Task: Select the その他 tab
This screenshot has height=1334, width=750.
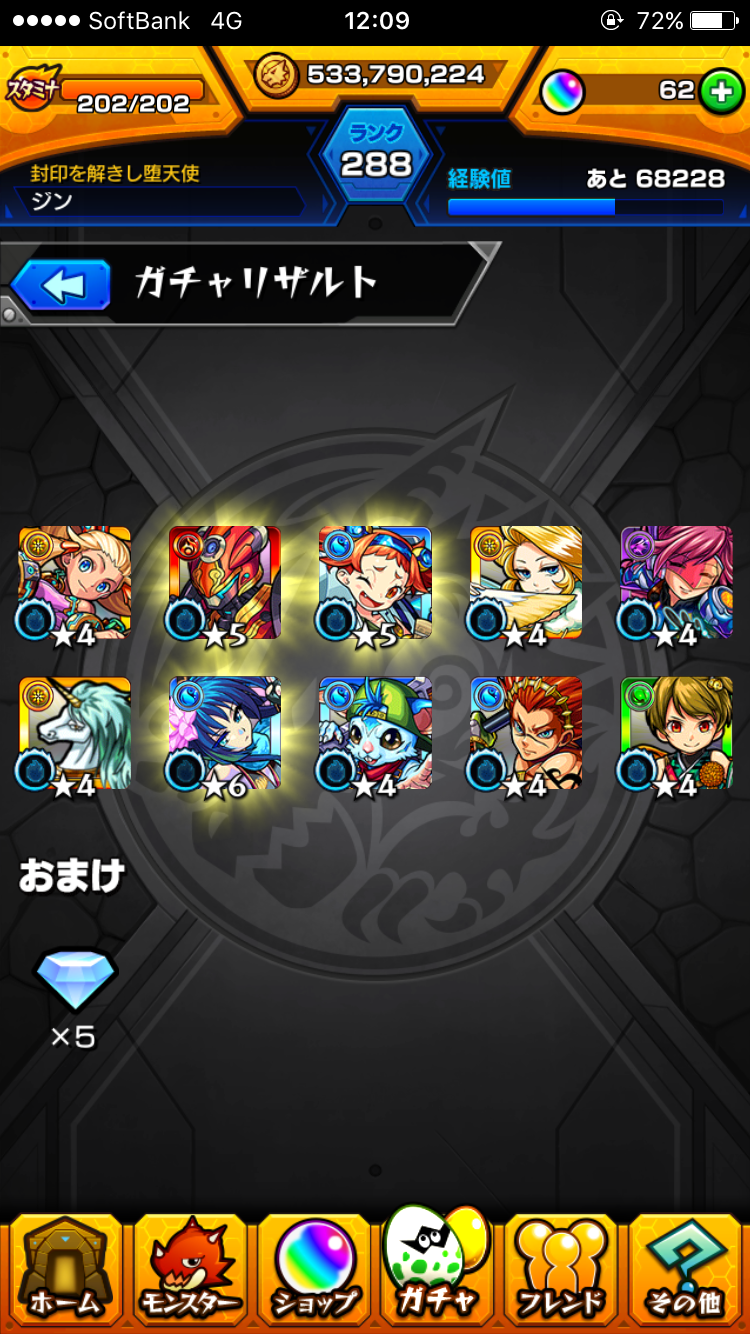Action: point(685,1269)
